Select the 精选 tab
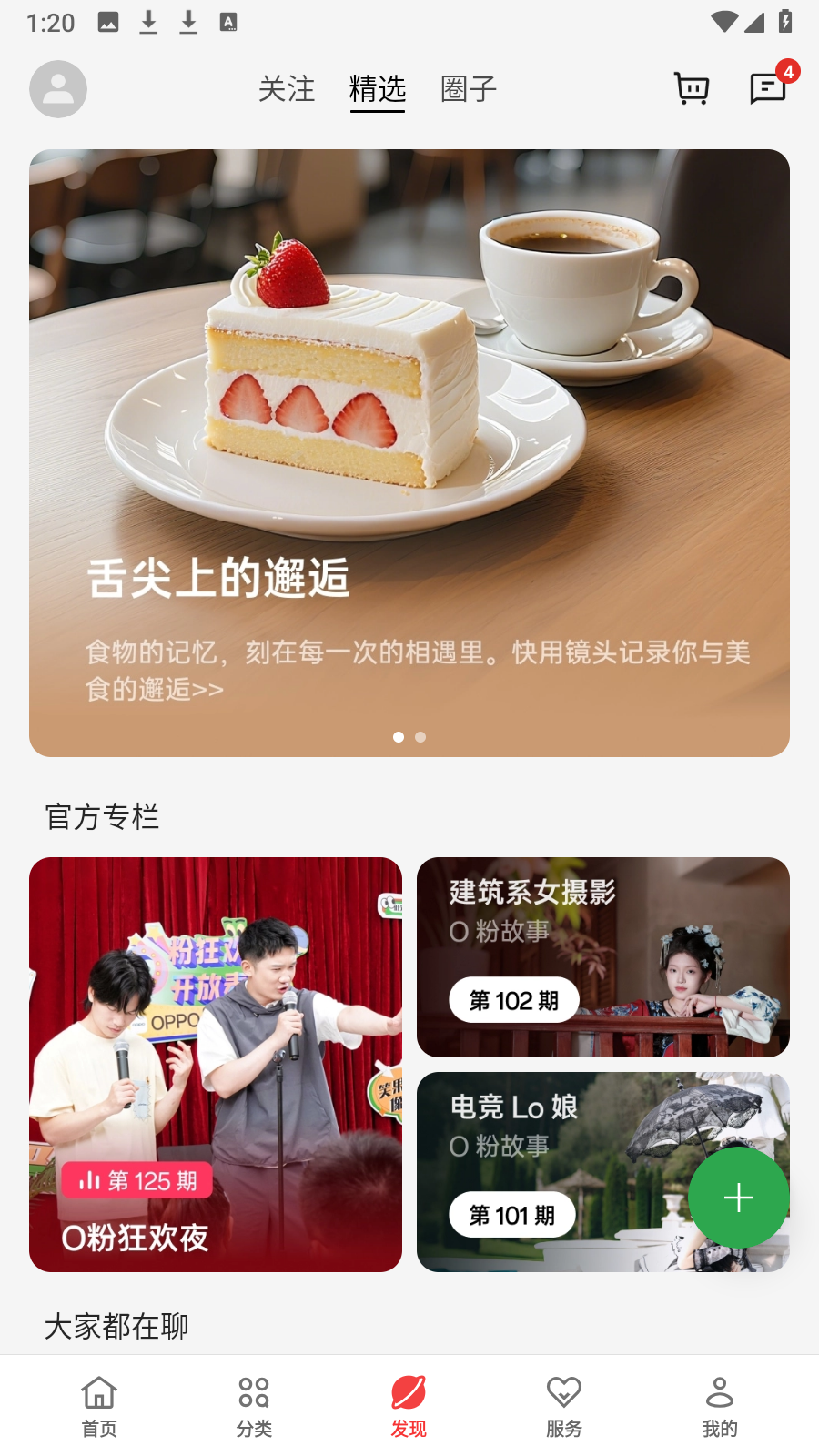Screen dimensions: 819x1456 pyautogui.click(x=378, y=89)
